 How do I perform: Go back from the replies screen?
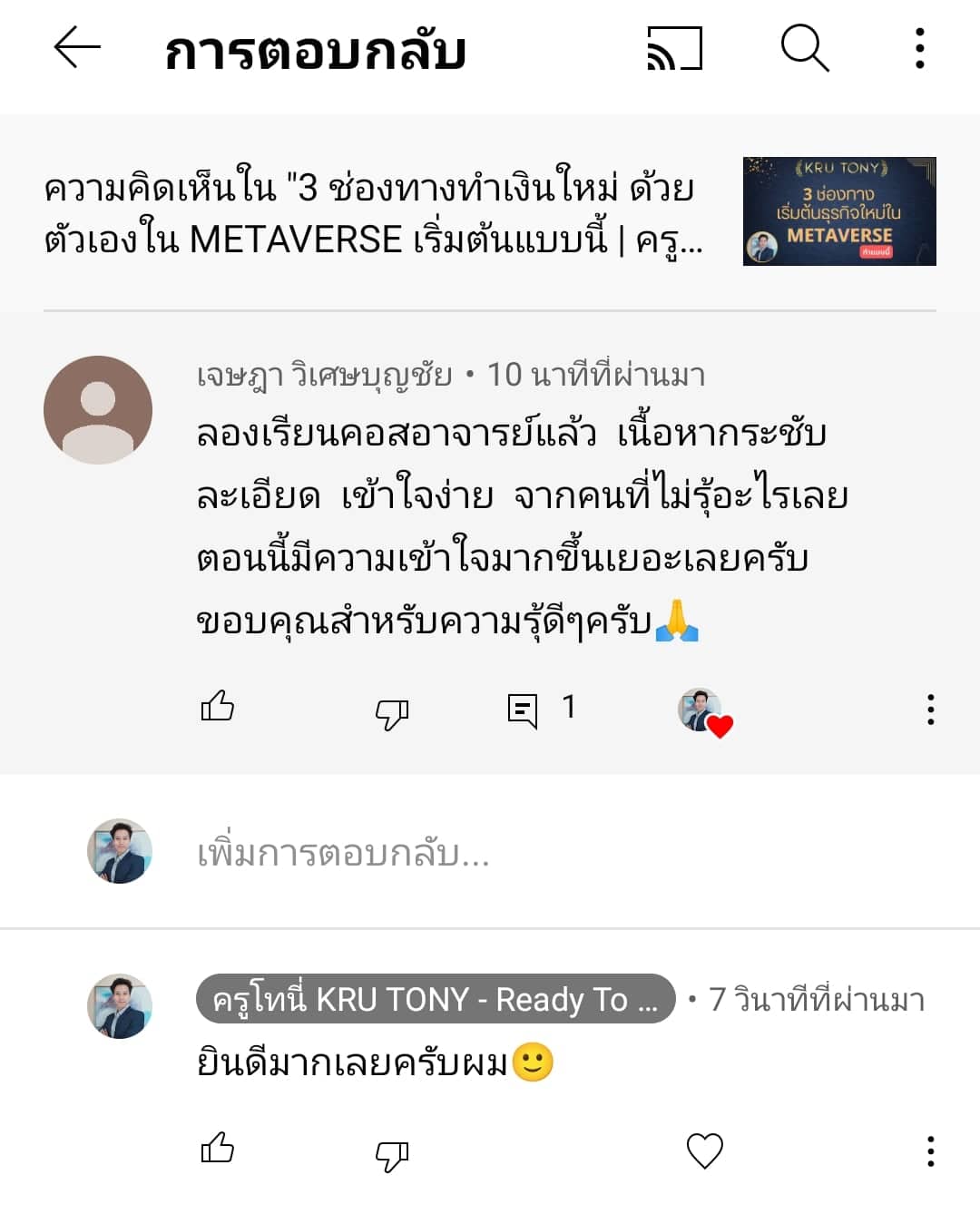(x=77, y=48)
